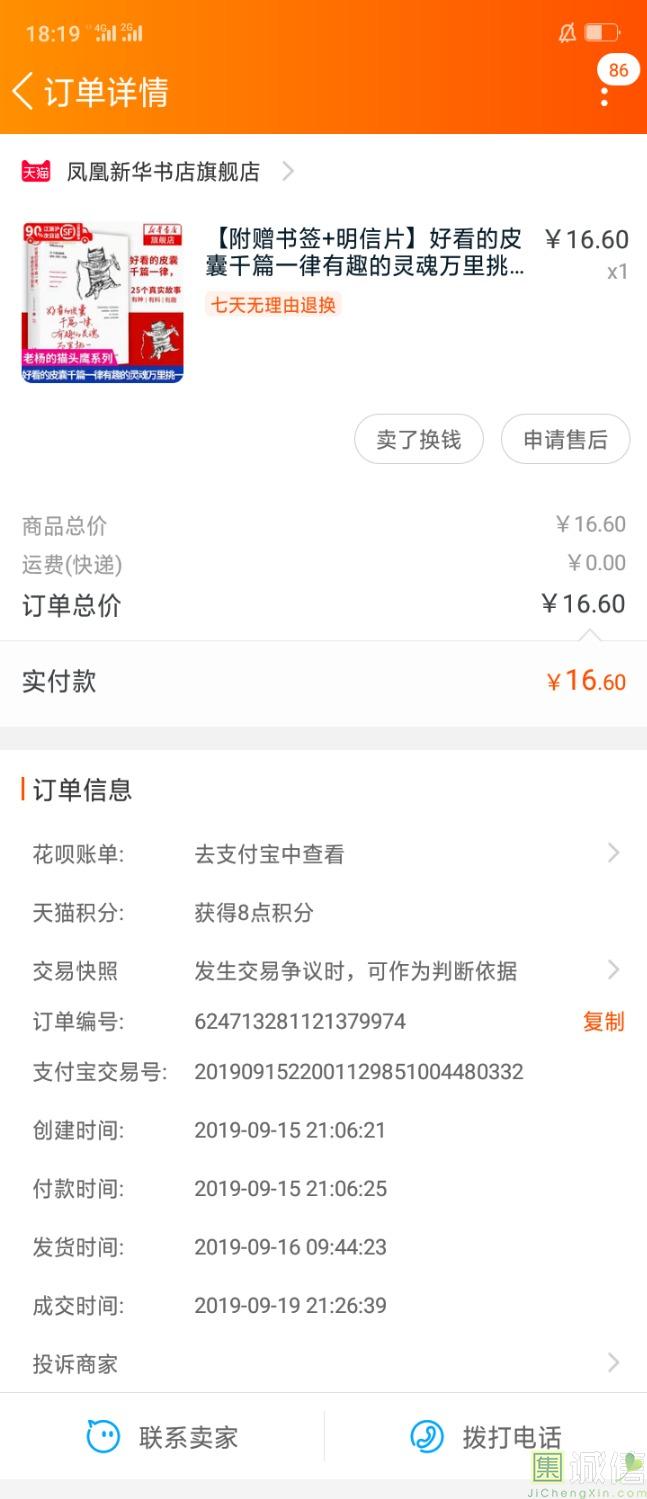The image size is (647, 1499).
Task: Go back from 订单详情 page
Action: click(x=24, y=91)
